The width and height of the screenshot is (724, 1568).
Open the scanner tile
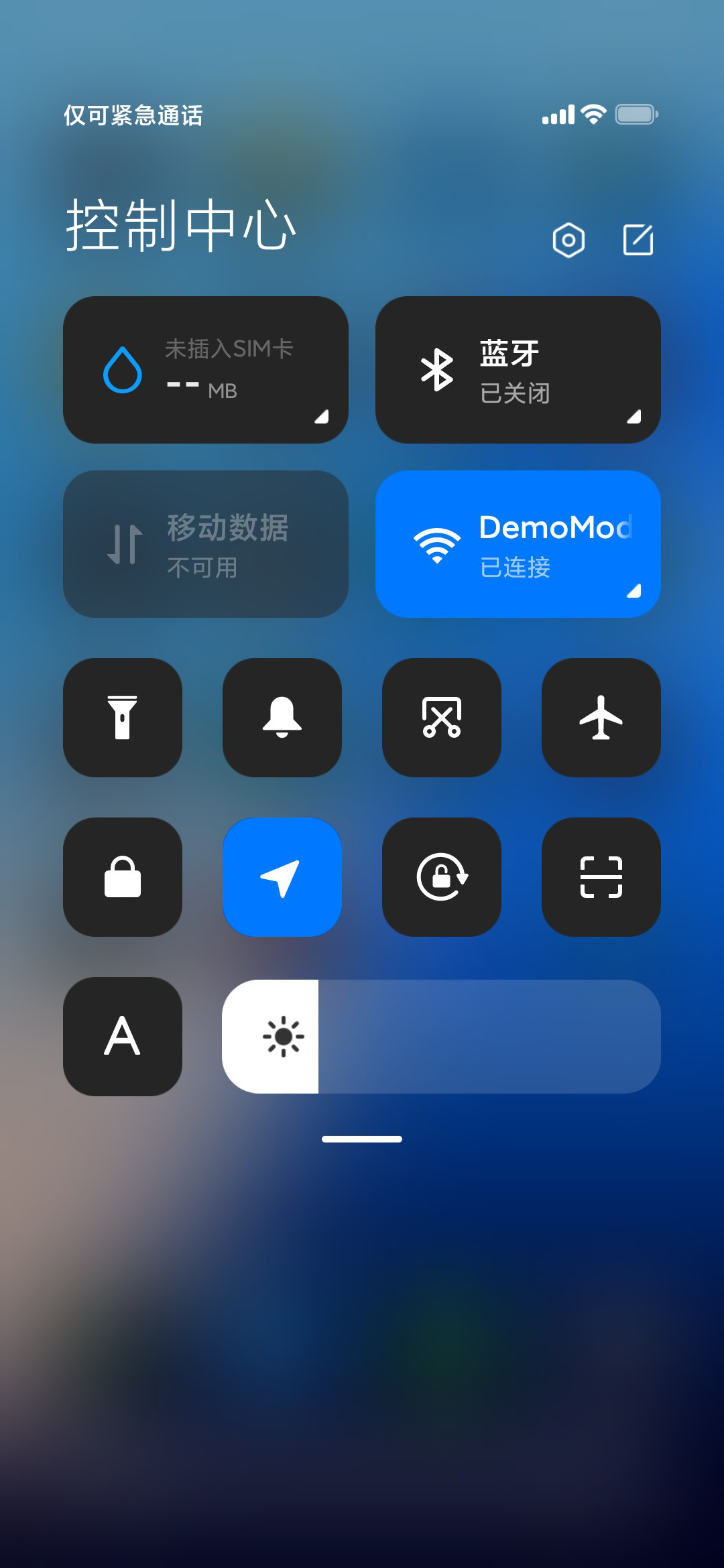coord(601,877)
